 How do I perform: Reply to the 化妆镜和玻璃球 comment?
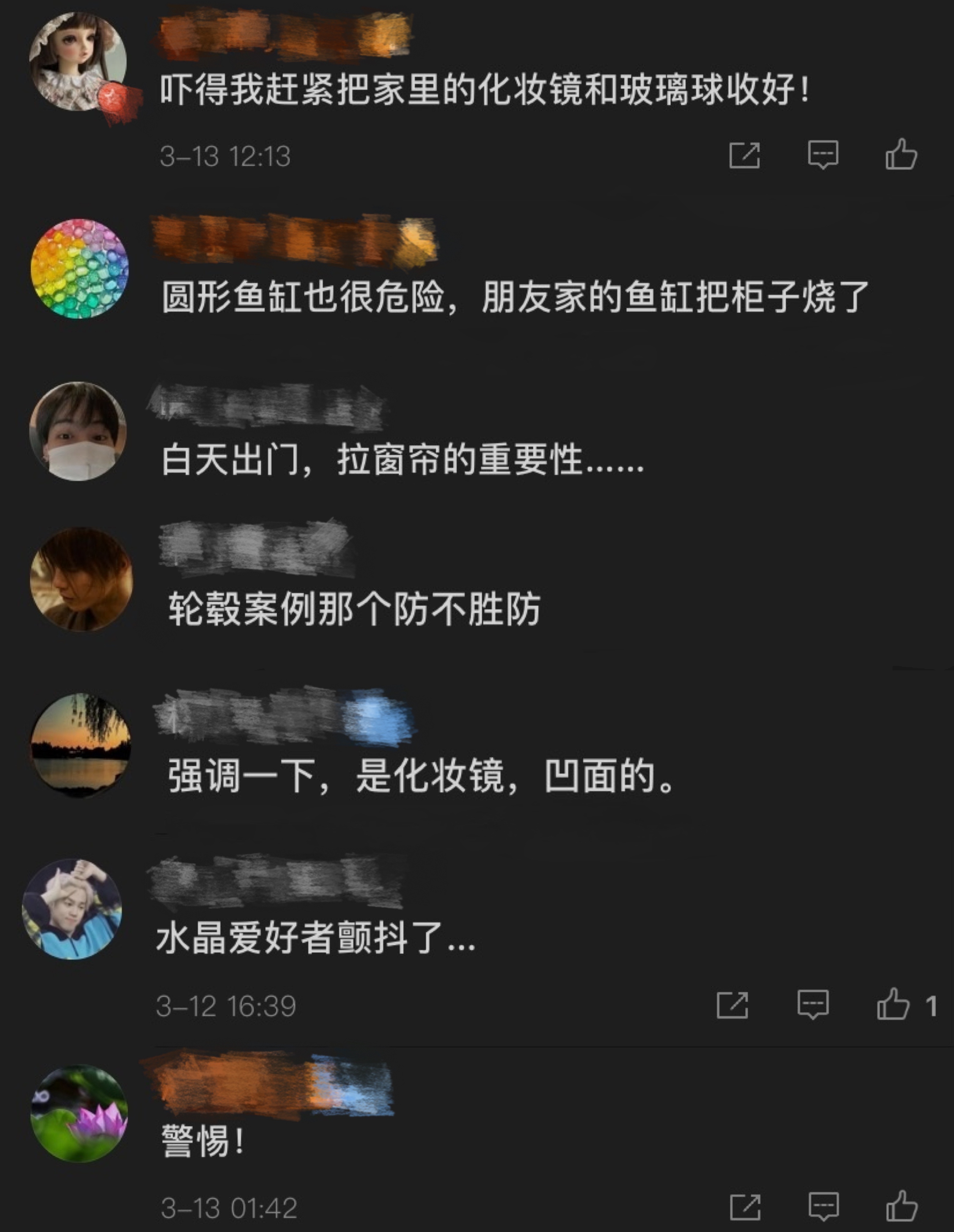(x=823, y=155)
